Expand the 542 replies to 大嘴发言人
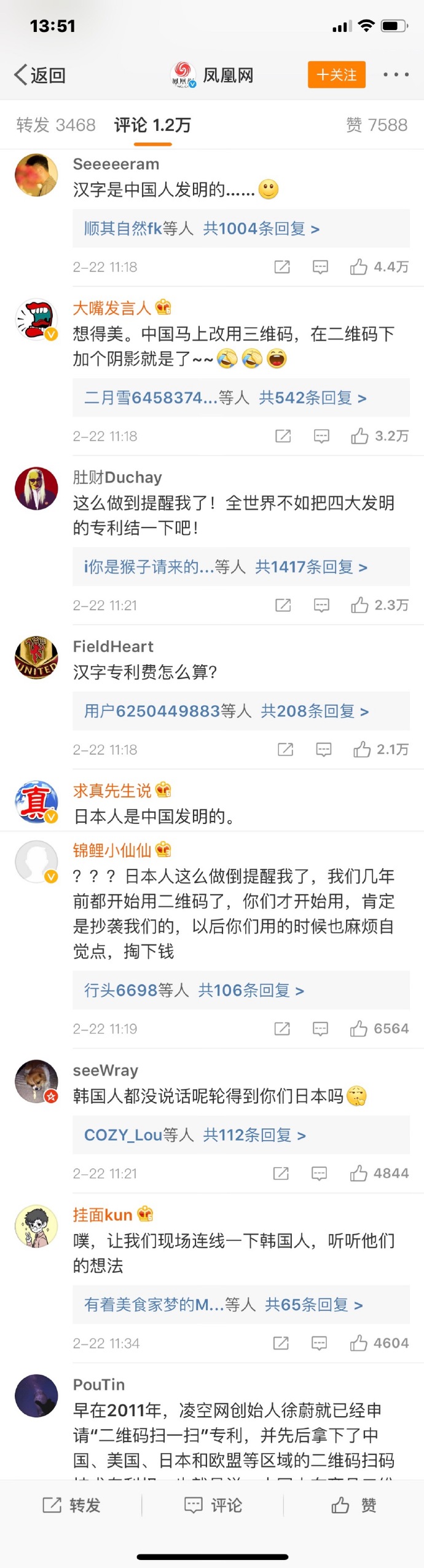This screenshot has height=1568, width=424. point(225,398)
